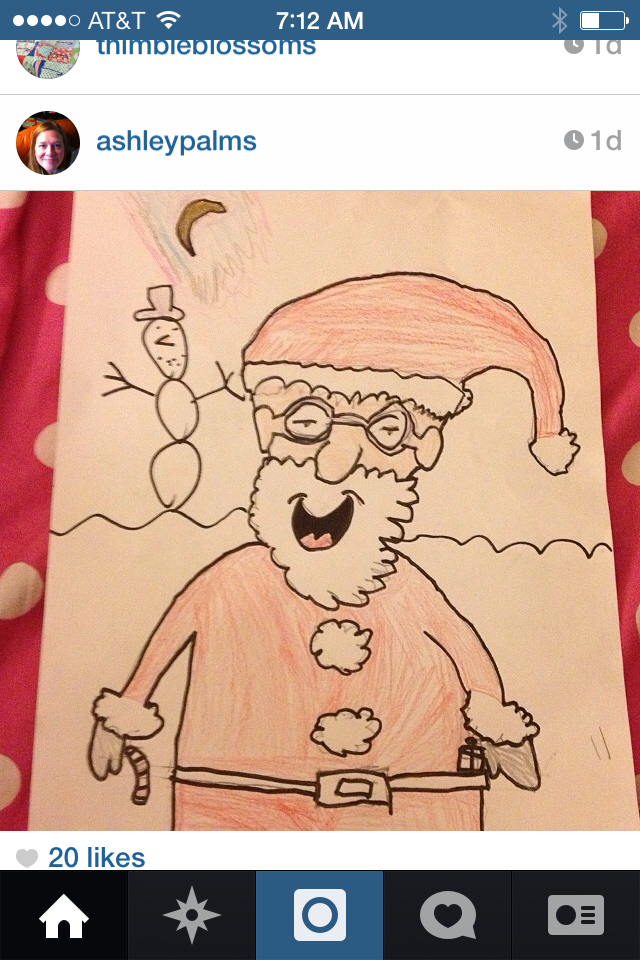Tap ashleypalms profile picture
Screen dimensions: 640x960
point(48,142)
